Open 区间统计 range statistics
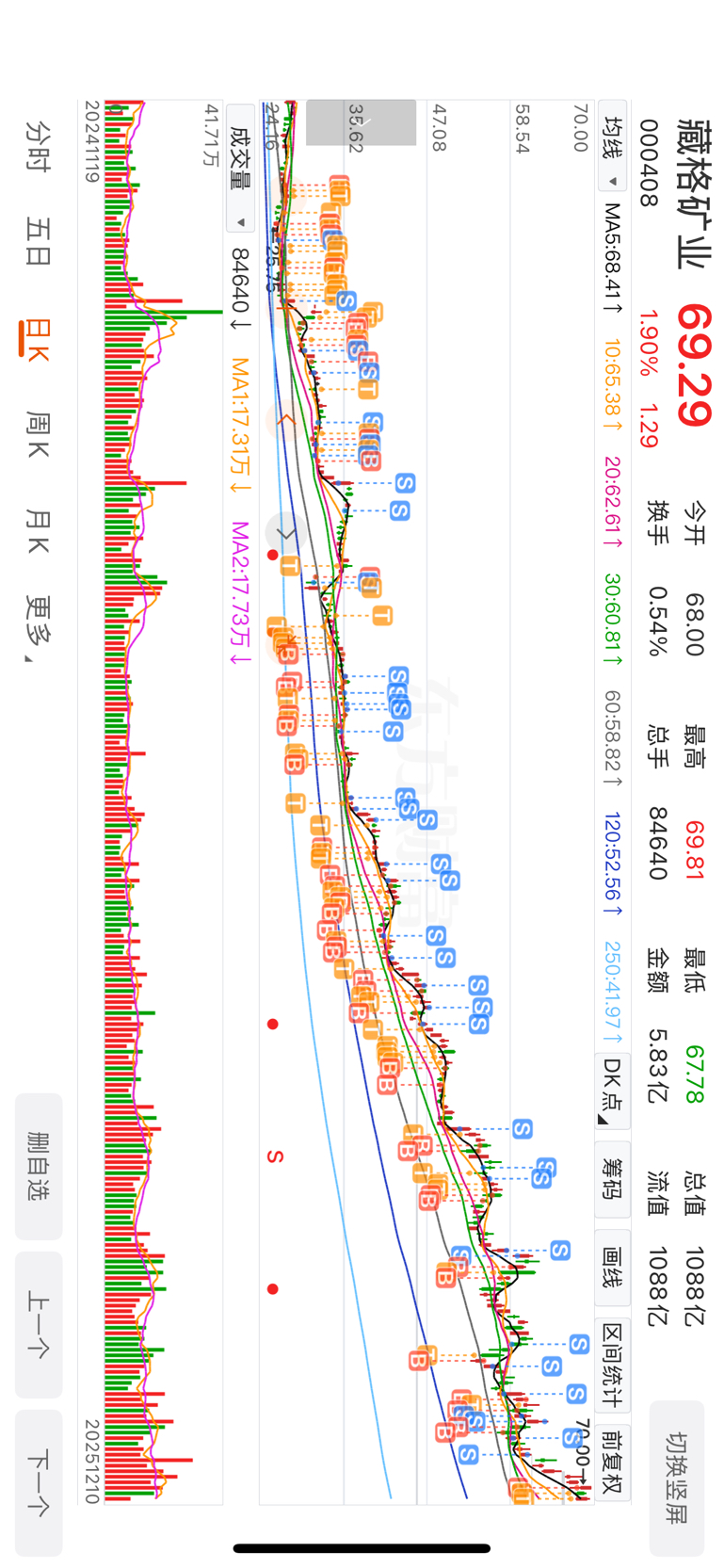 click(612, 1363)
